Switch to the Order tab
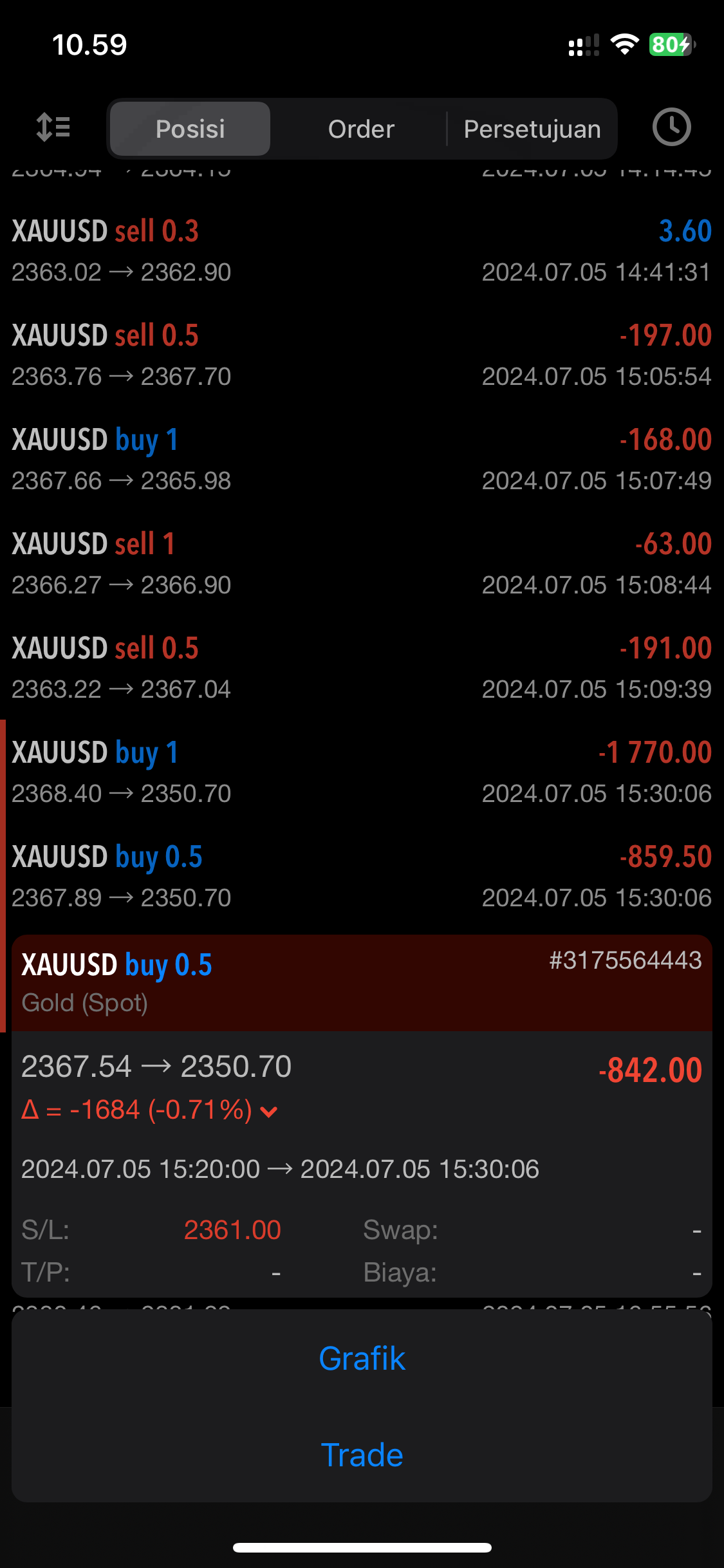This screenshot has height=1568, width=724. [x=361, y=129]
